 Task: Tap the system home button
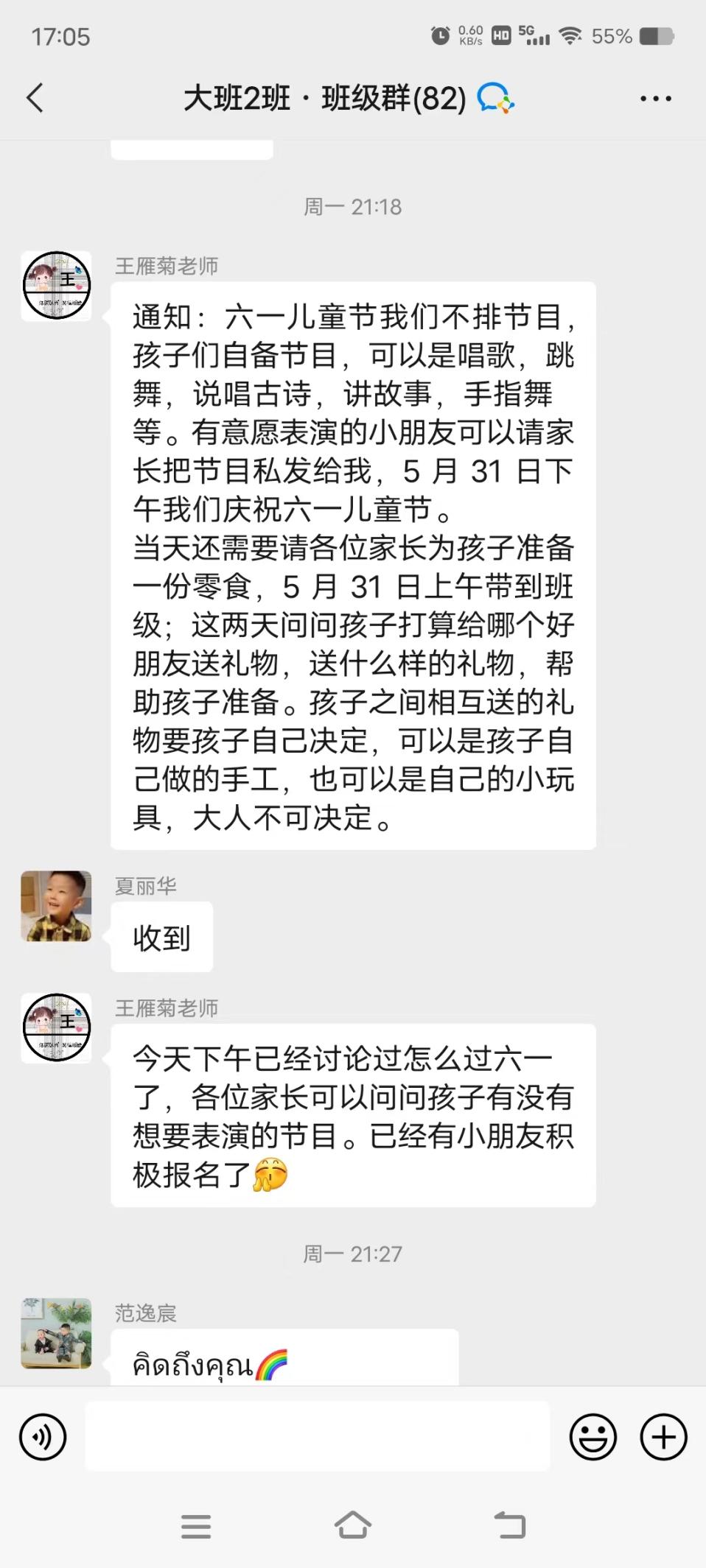(352, 1525)
